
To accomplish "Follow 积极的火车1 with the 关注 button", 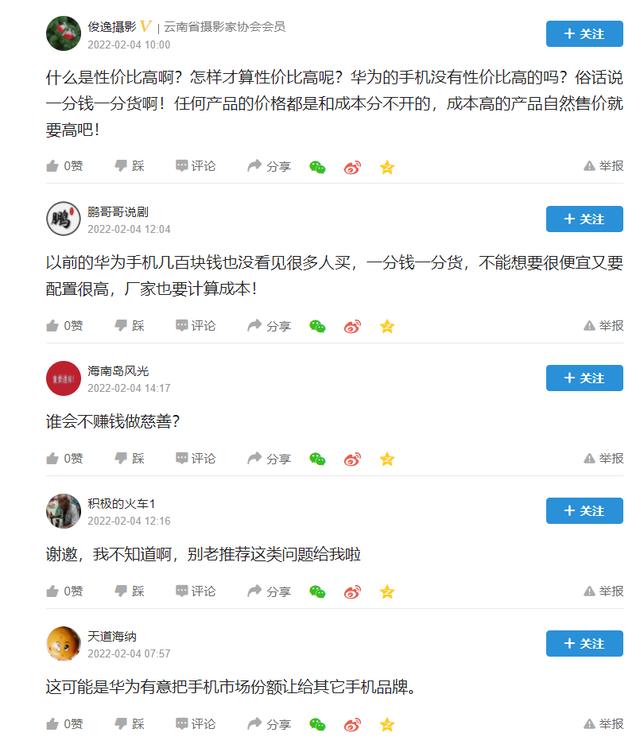I will (584, 511).
